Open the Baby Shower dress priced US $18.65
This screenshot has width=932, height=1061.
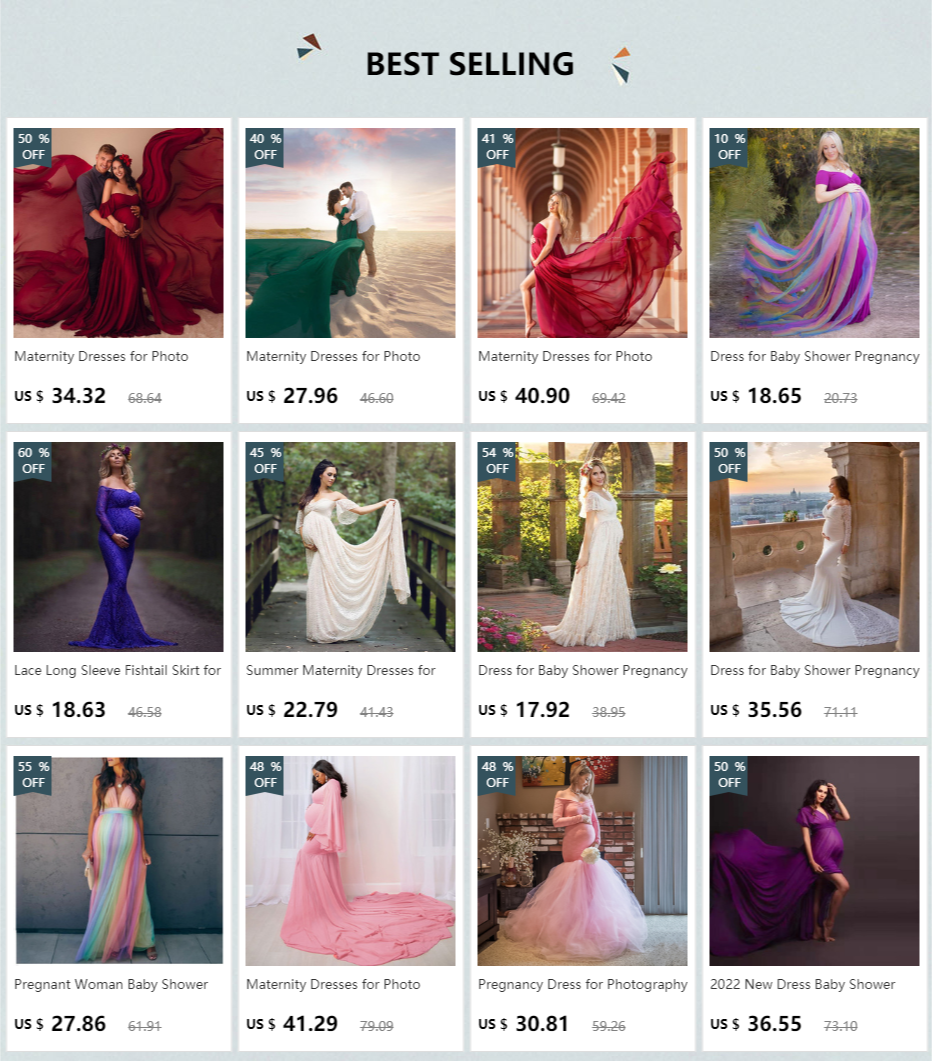(x=814, y=233)
